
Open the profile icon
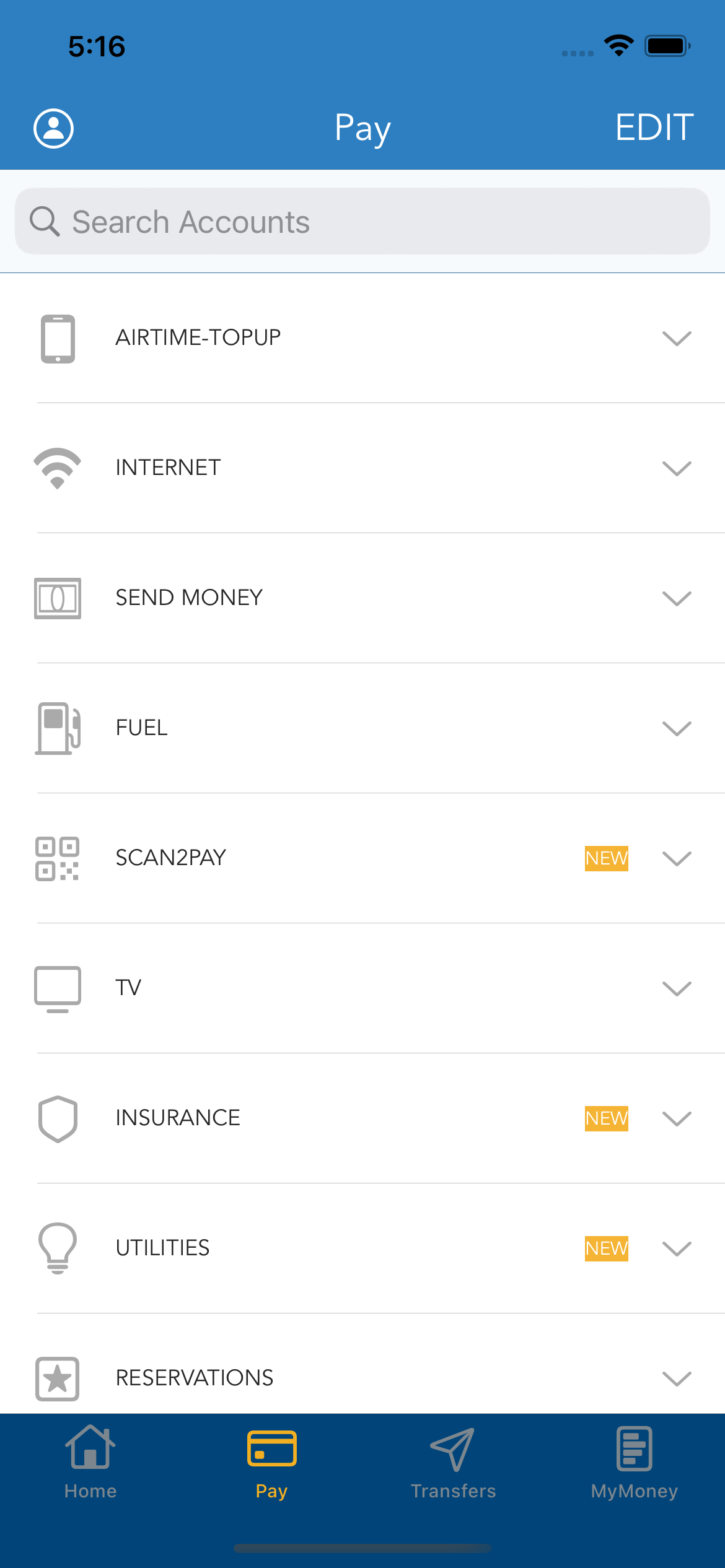[53, 128]
